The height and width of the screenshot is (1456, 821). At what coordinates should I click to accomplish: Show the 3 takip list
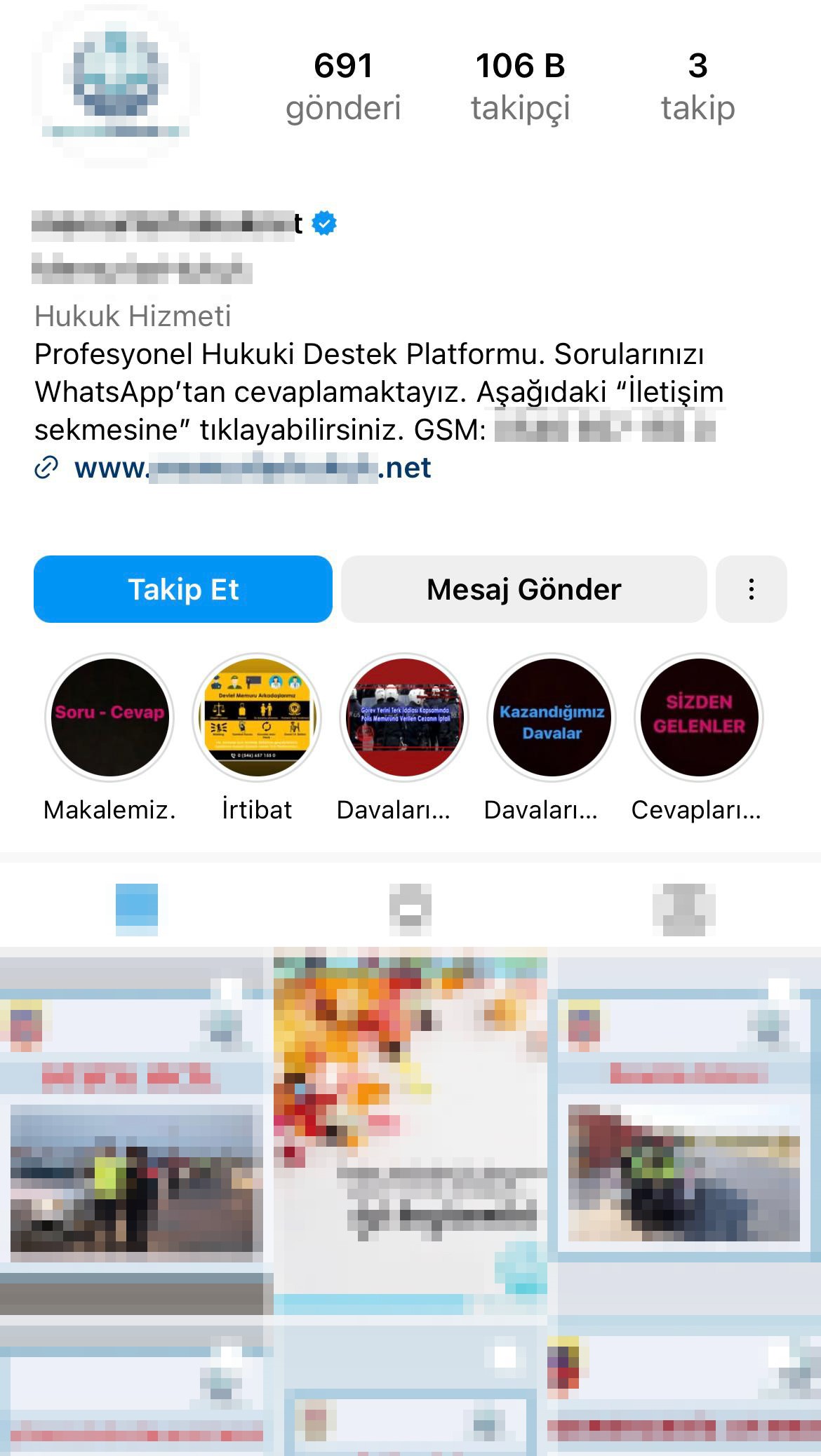697,86
